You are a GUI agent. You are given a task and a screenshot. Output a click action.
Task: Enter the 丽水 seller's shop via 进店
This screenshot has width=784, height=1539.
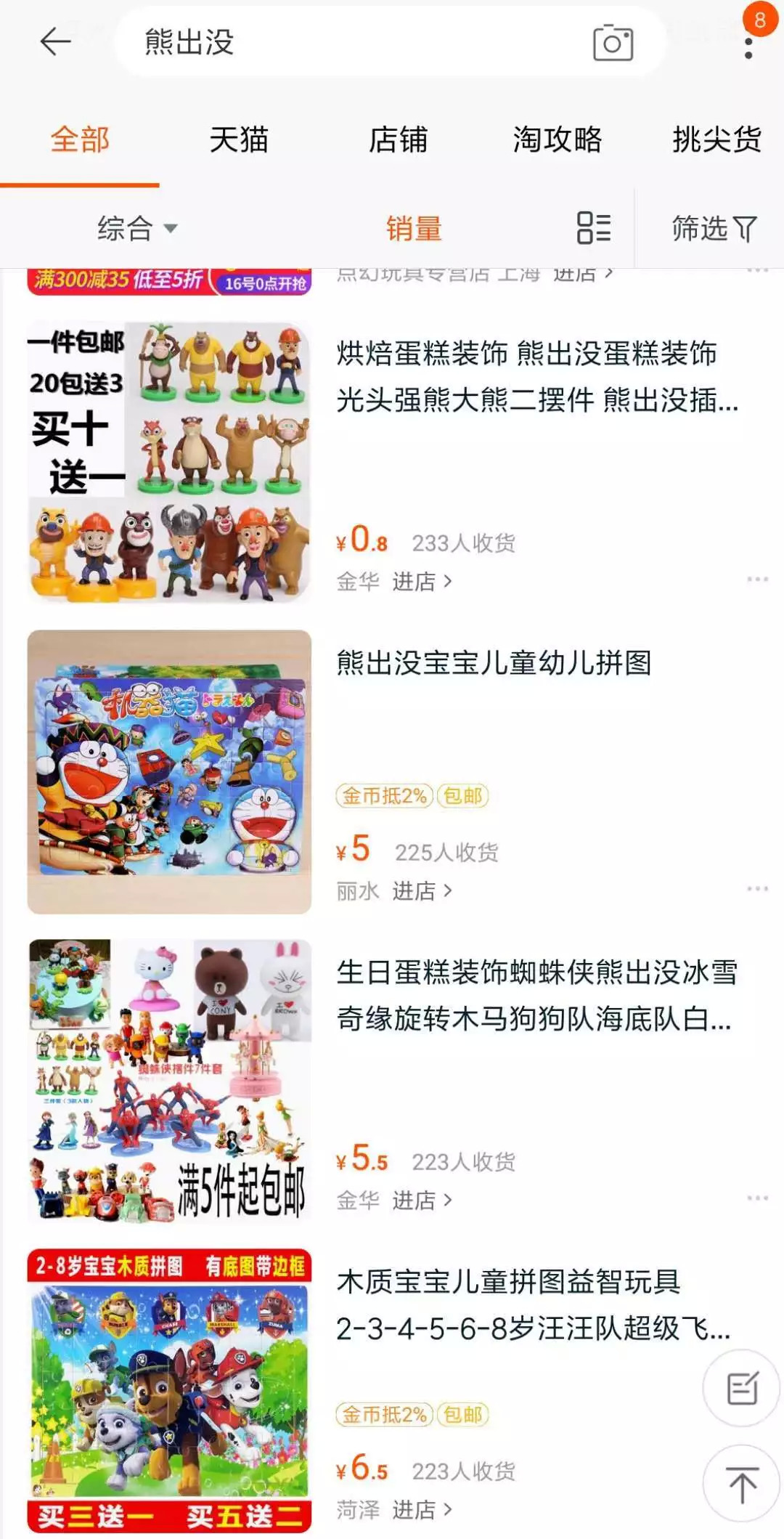[x=422, y=890]
